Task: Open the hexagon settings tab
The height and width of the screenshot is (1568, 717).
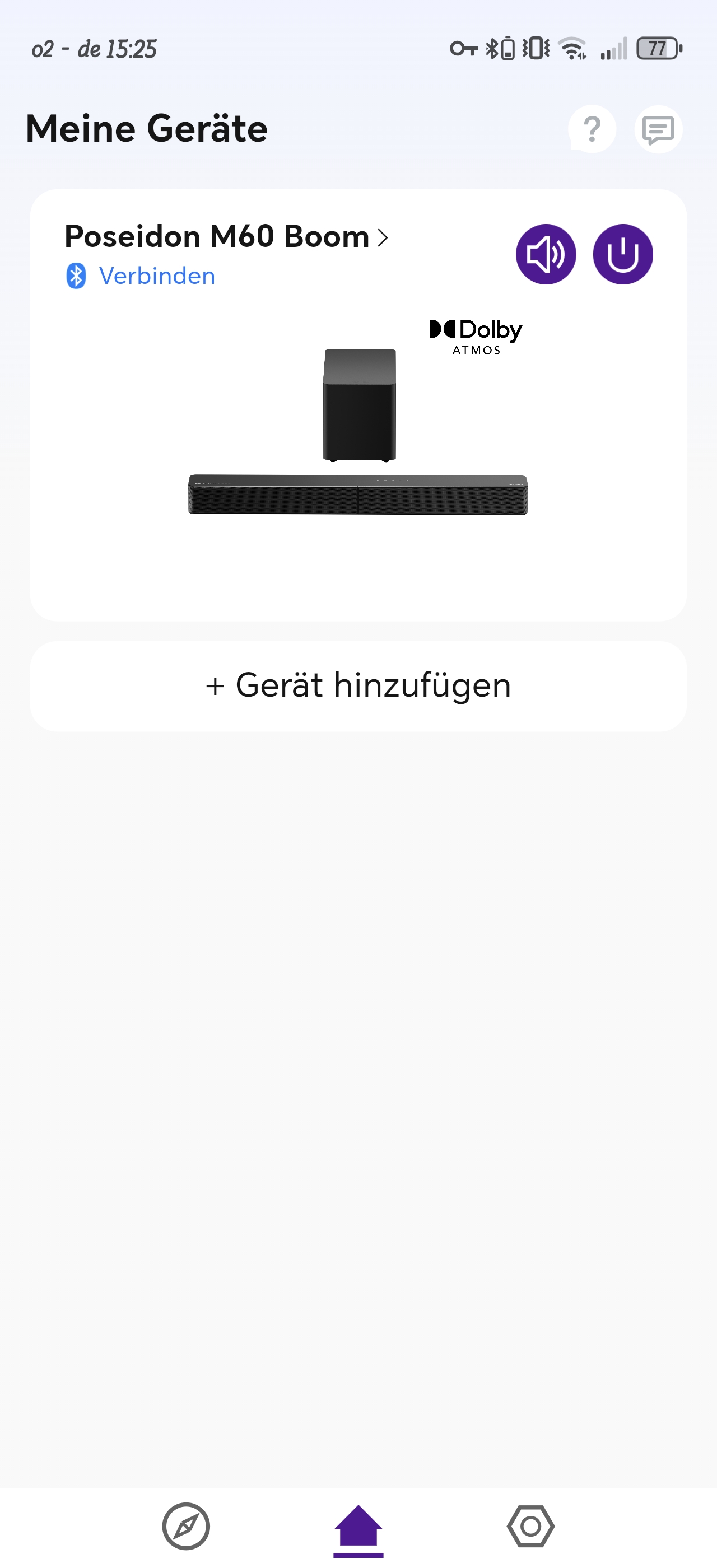Action: tap(531, 1526)
